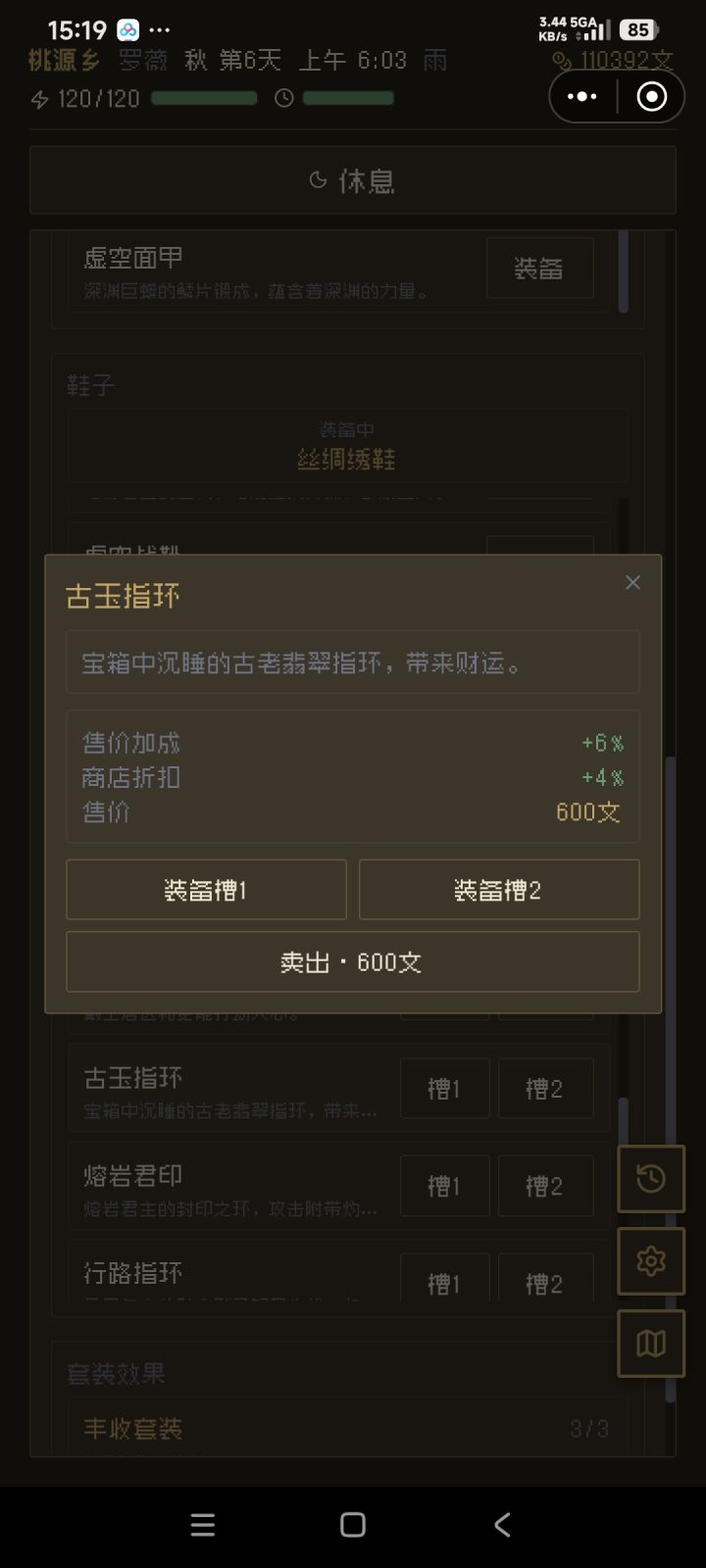706x1568 pixels.
Task: Tap the clock icon beside the time bar
Action: click(283, 98)
